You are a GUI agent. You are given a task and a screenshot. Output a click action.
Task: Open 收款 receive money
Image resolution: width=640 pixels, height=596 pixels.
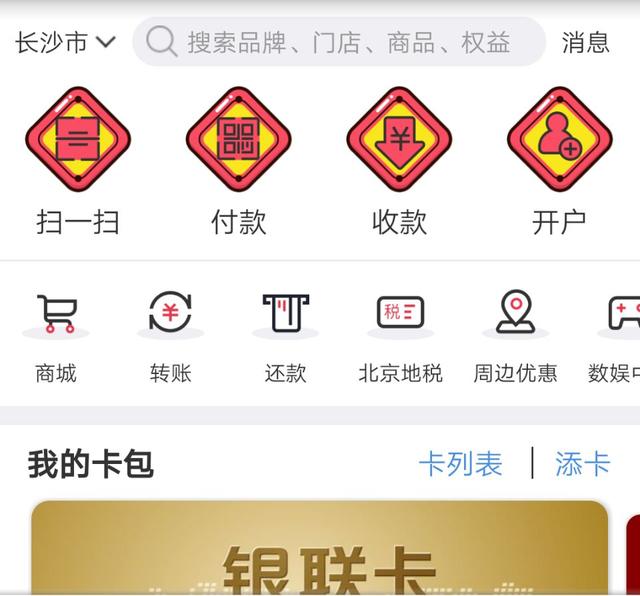pos(399,160)
